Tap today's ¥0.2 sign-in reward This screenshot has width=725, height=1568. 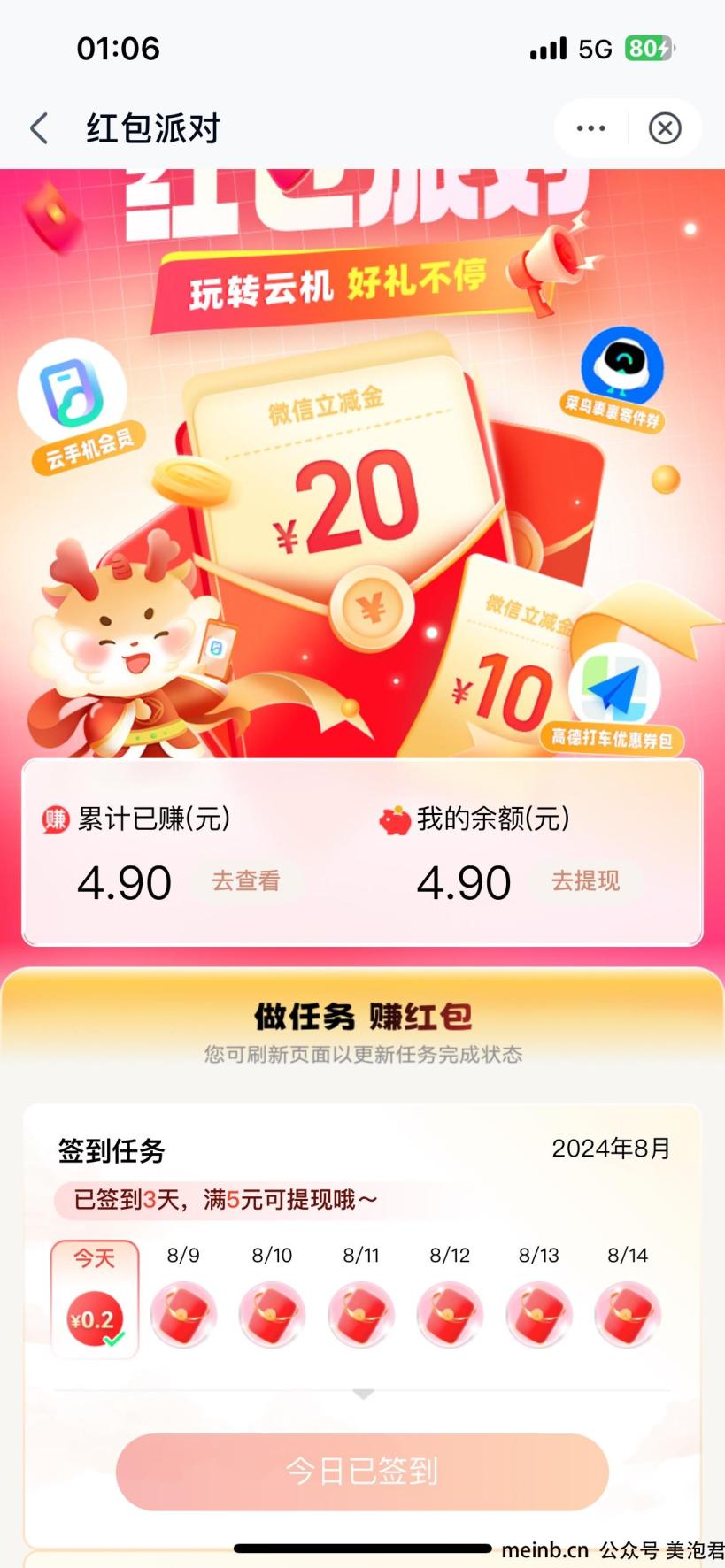pyautogui.click(x=95, y=1319)
